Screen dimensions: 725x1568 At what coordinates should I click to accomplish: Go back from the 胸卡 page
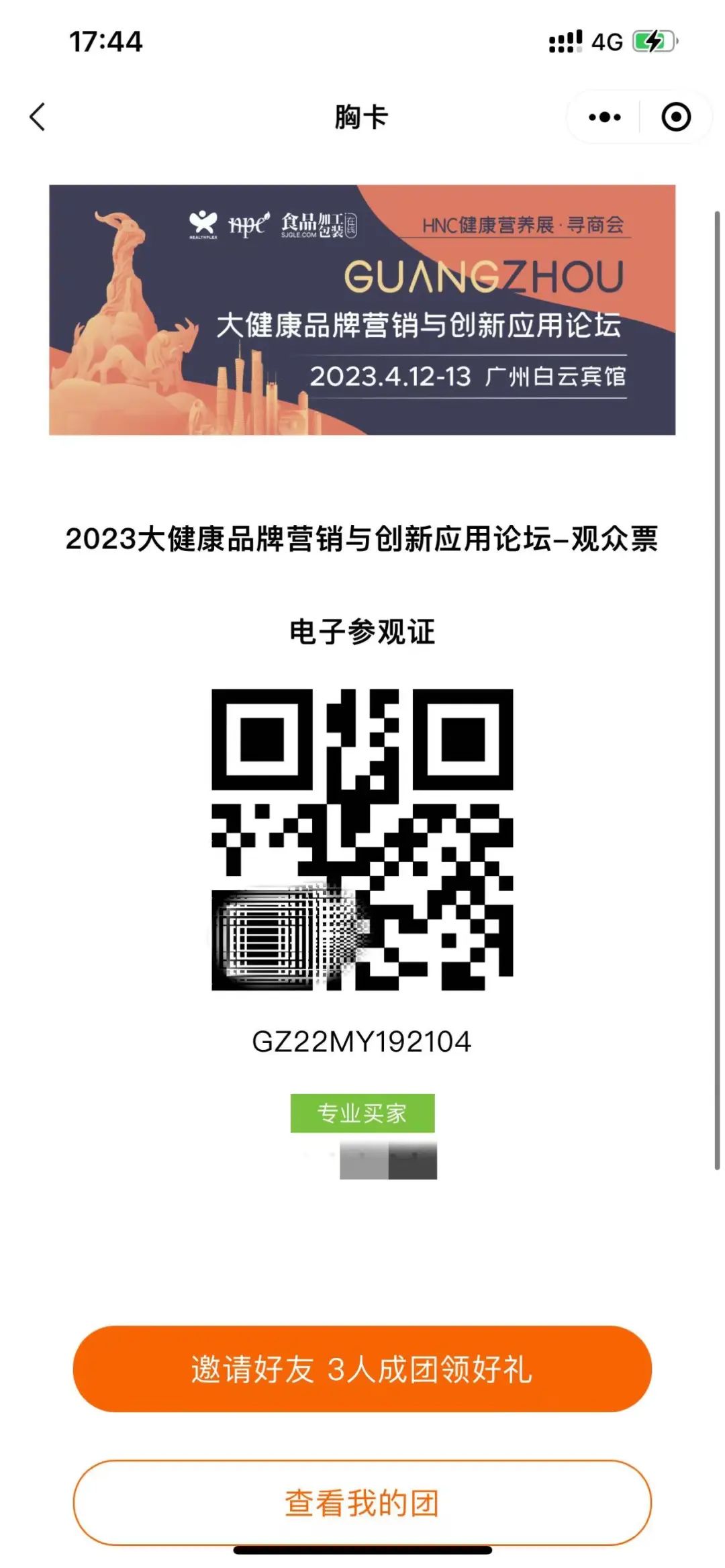(x=38, y=117)
